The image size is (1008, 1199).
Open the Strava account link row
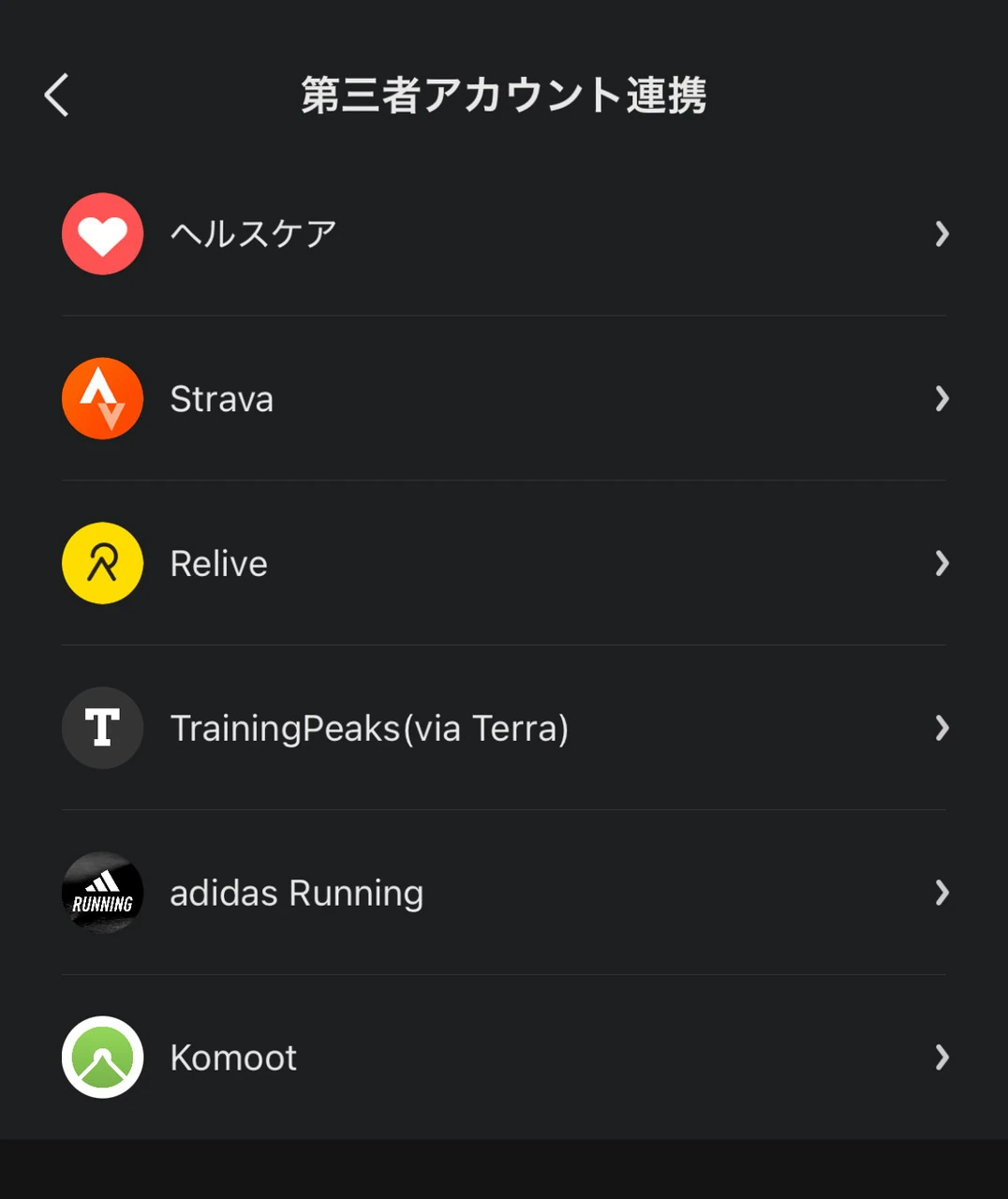(504, 399)
